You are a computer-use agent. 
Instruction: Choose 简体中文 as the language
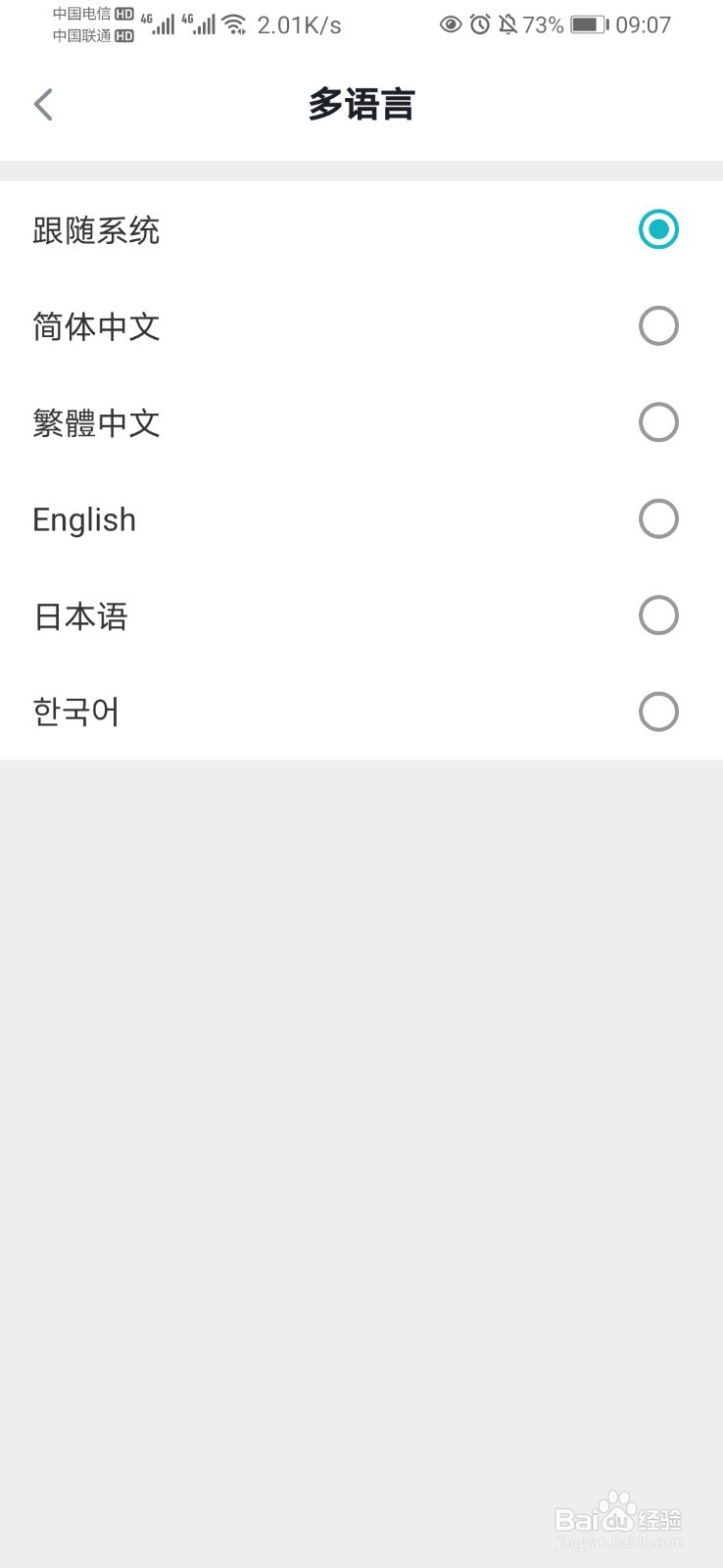pyautogui.click(x=361, y=326)
